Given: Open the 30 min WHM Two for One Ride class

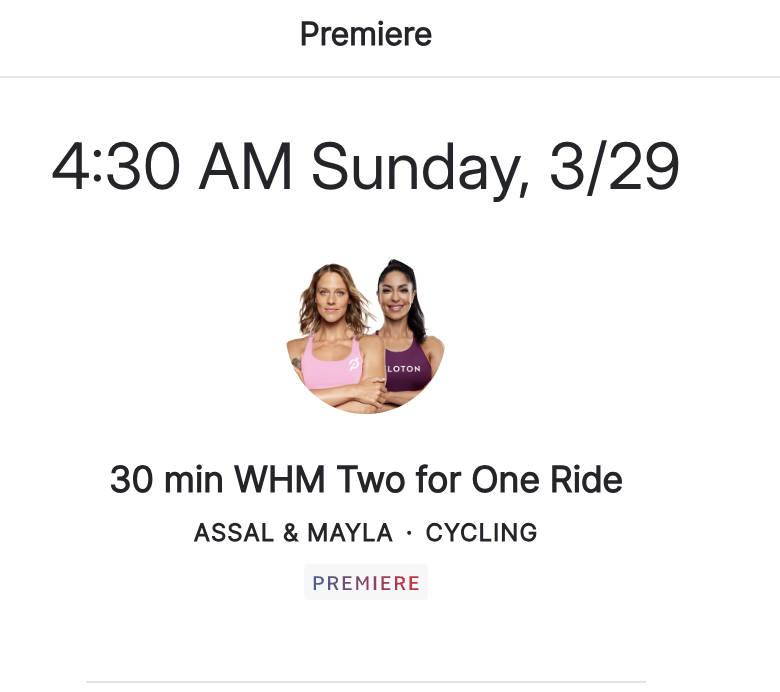Looking at the screenshot, I should coord(366,480).
